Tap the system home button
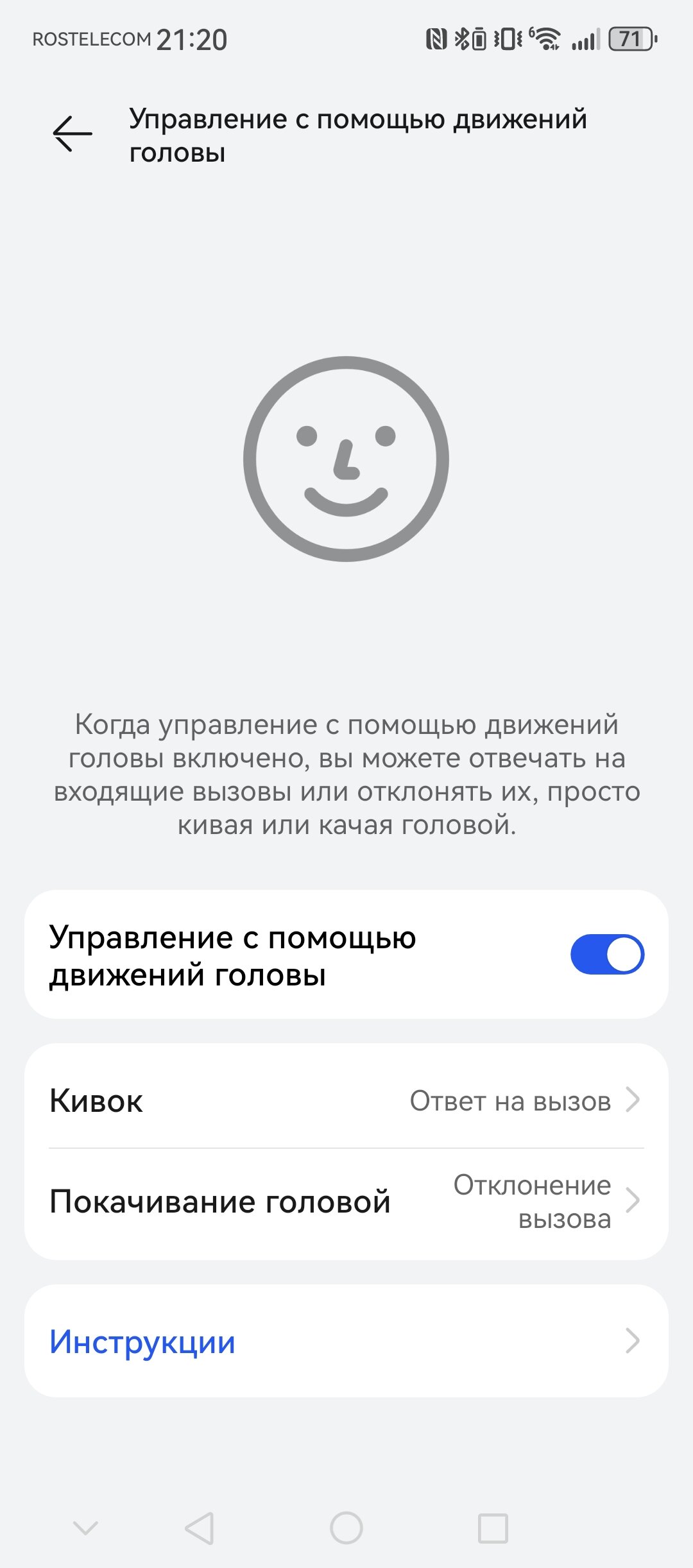This screenshot has width=693, height=1568. click(x=346, y=1528)
